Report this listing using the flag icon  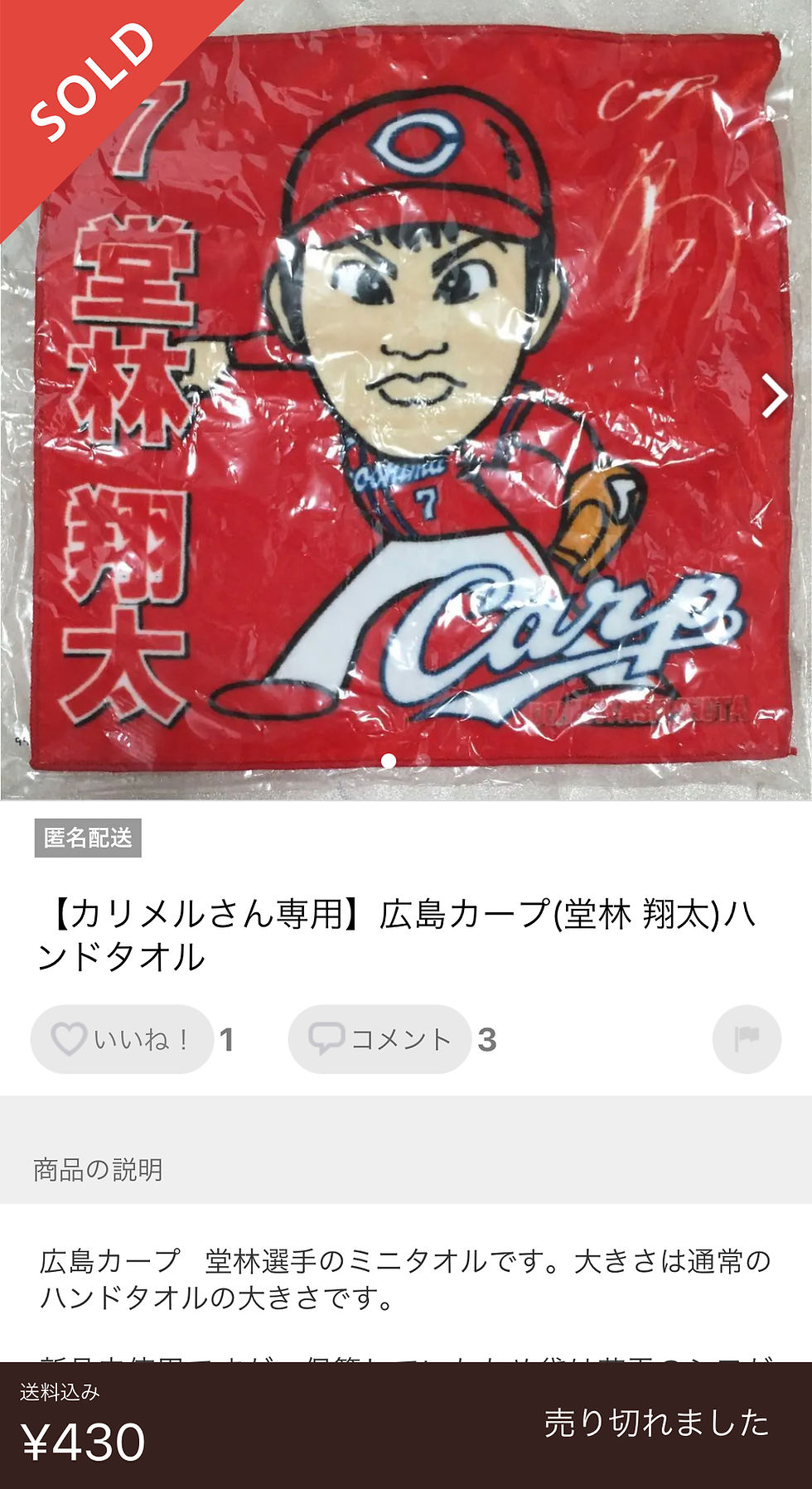747,1039
